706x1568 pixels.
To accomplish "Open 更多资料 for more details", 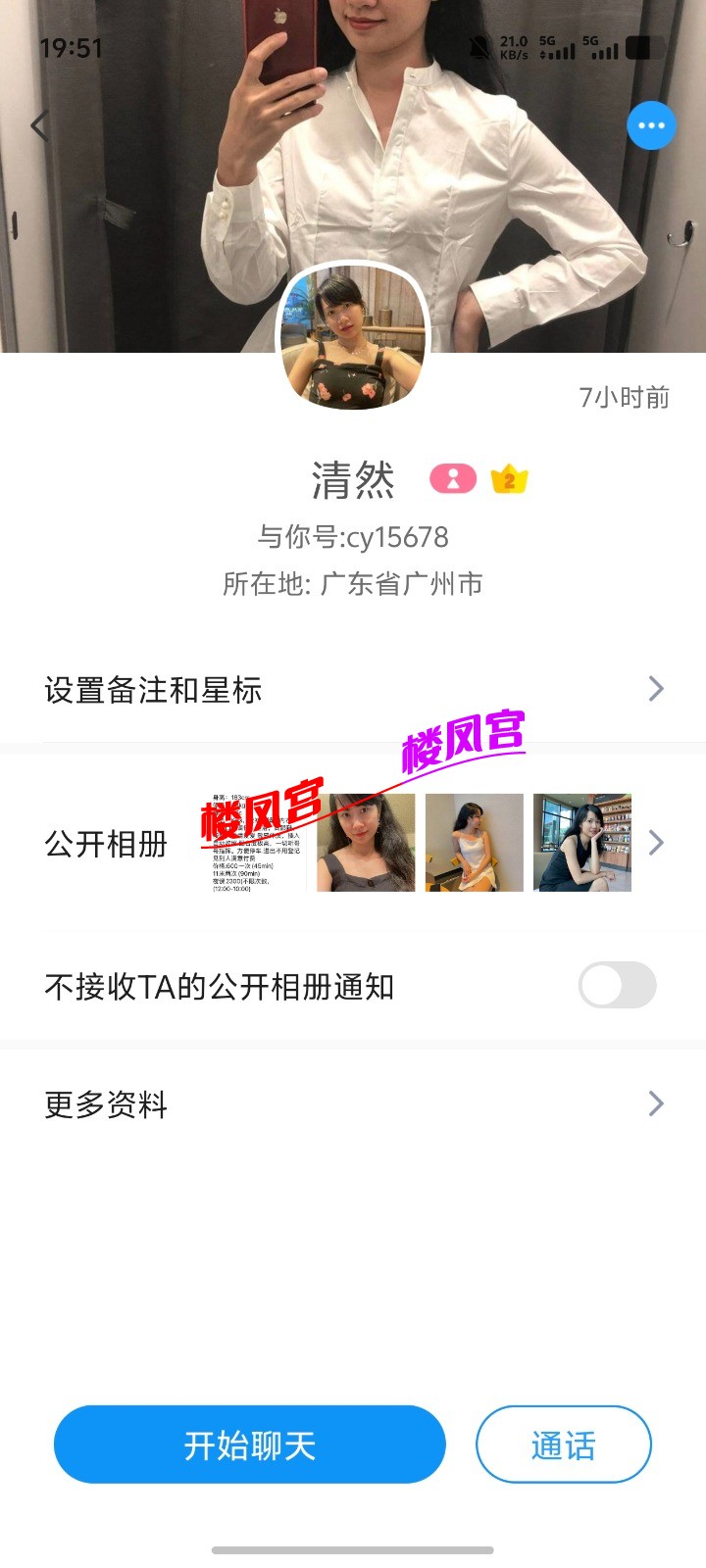I will click(x=353, y=1104).
